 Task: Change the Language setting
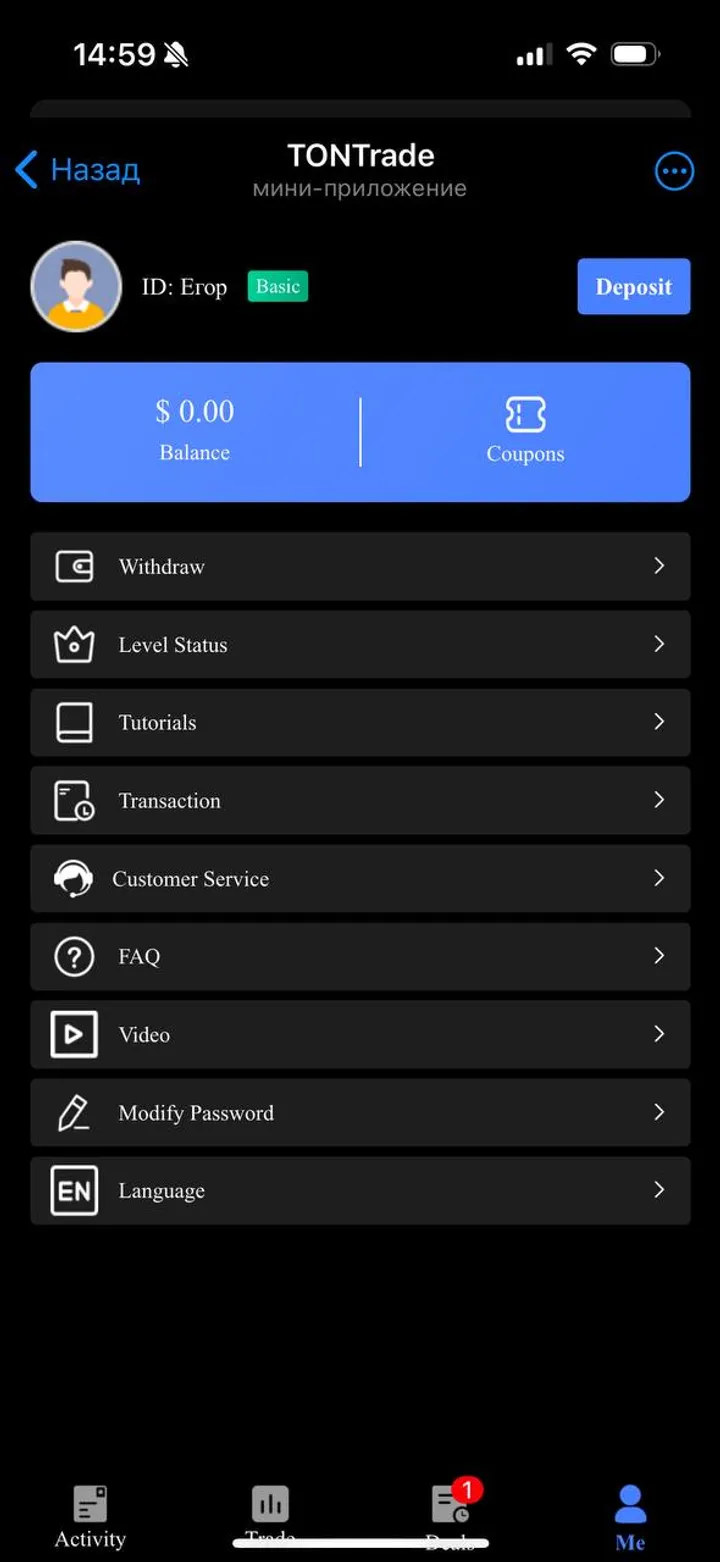point(360,1190)
